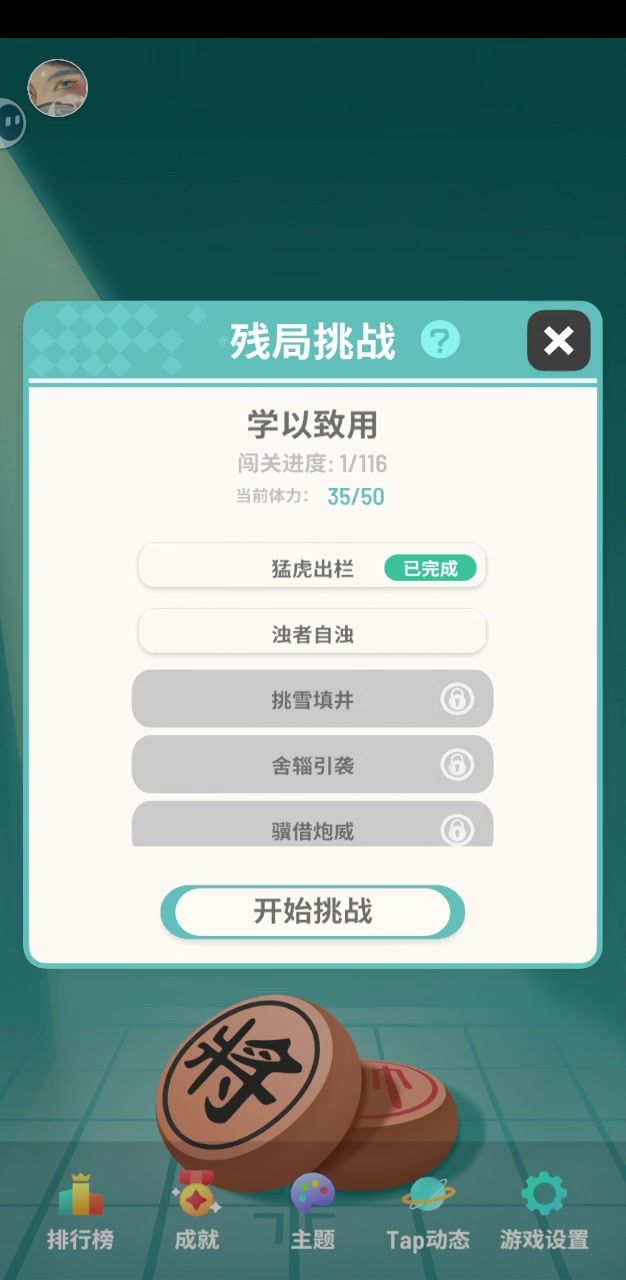
Task: Tap the locked 骥借炮威 level
Action: [312, 826]
